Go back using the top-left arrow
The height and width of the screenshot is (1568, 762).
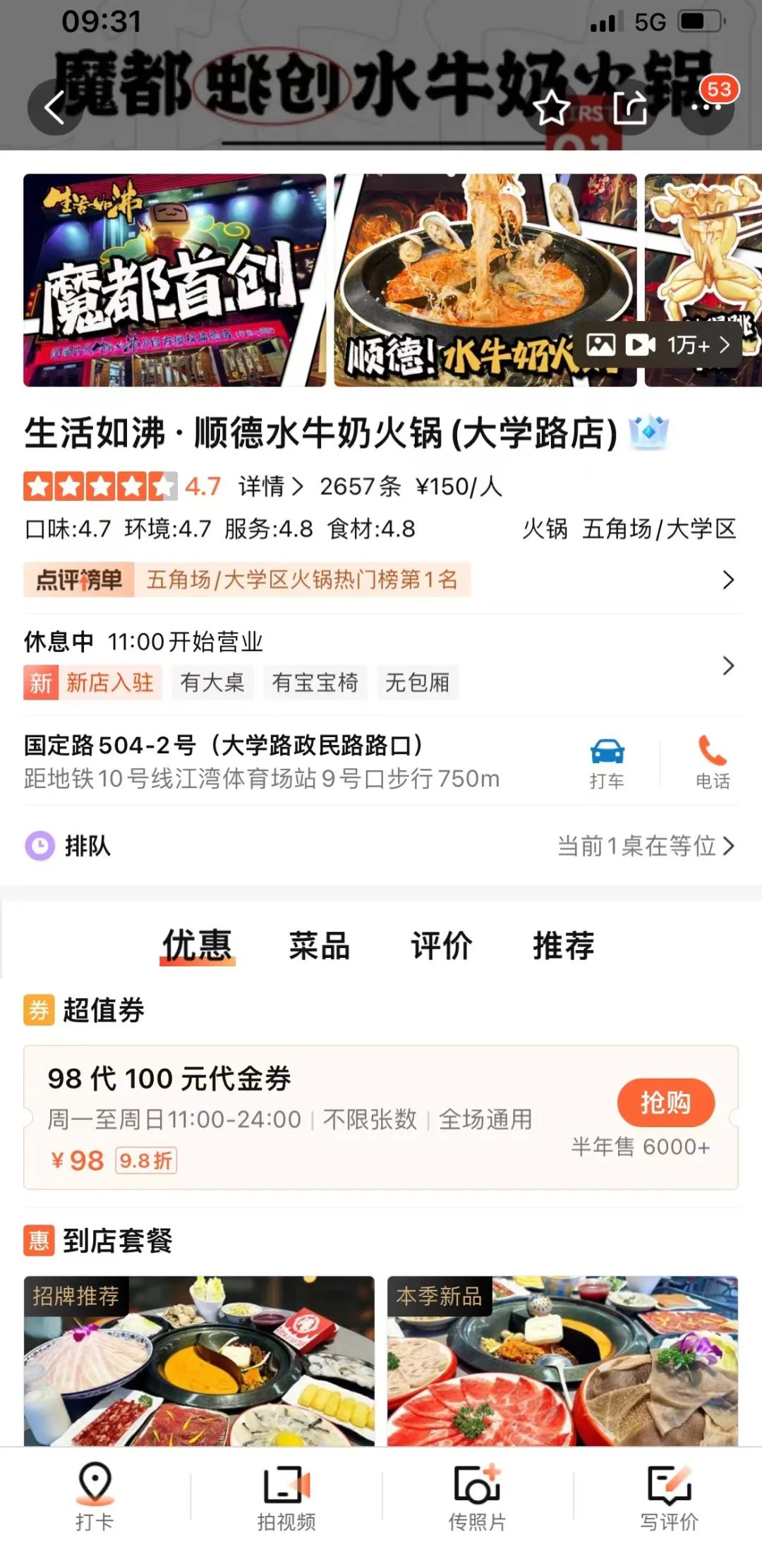click(55, 108)
